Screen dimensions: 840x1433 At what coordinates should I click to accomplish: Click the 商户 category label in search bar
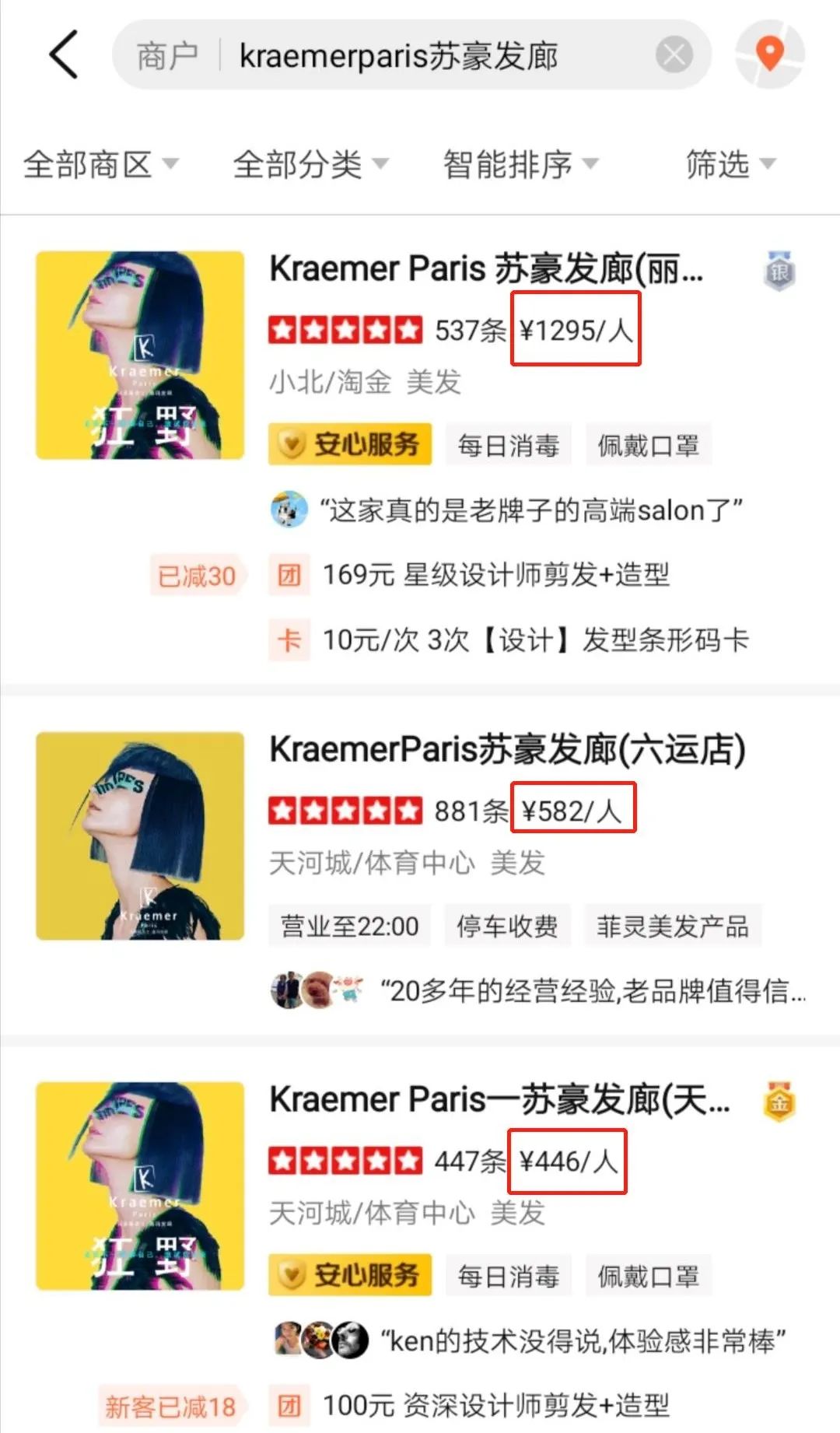pos(167,53)
